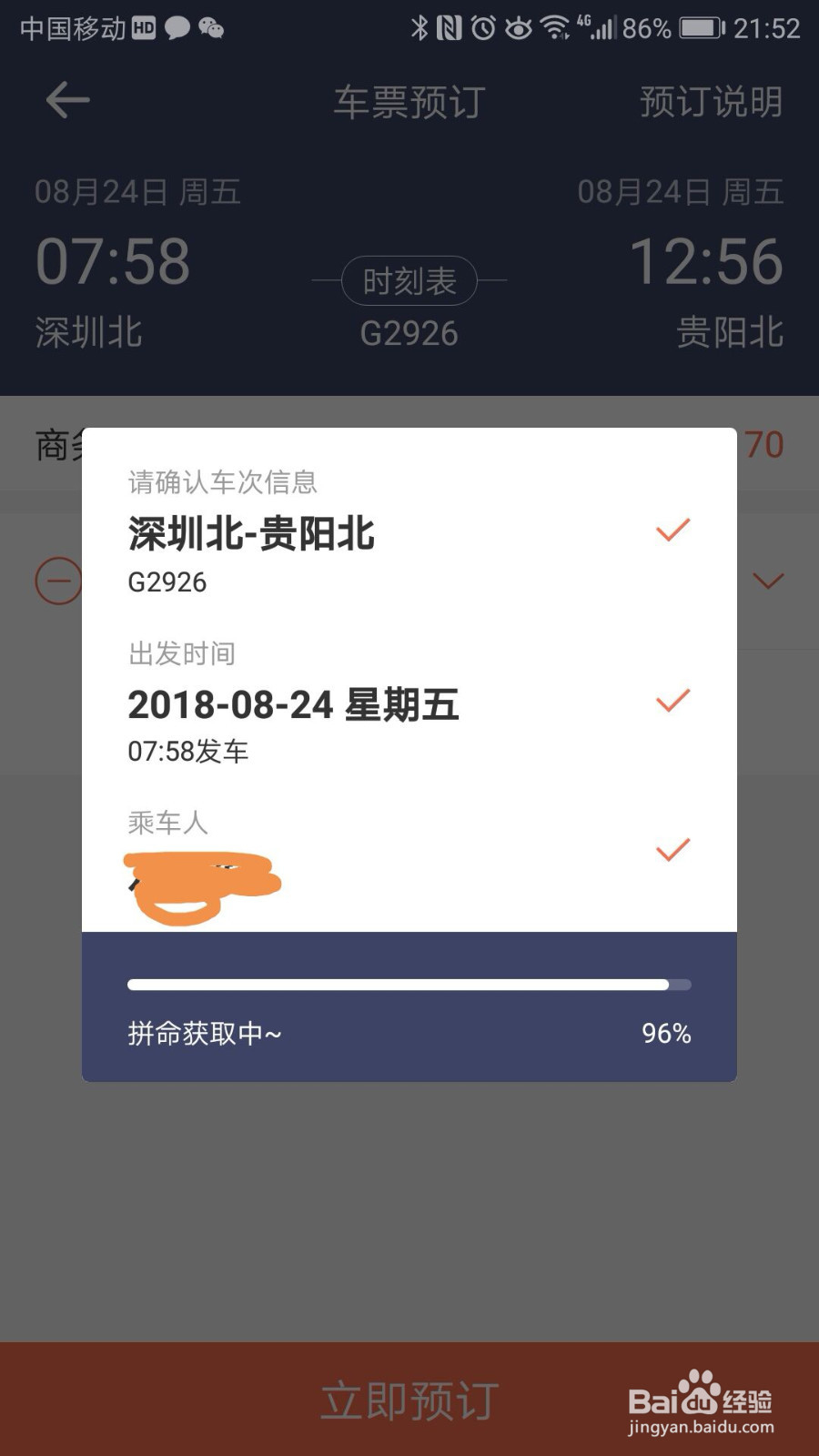819x1456 pixels.
Task: Confirm the departure date checkmark
Action: (x=672, y=699)
